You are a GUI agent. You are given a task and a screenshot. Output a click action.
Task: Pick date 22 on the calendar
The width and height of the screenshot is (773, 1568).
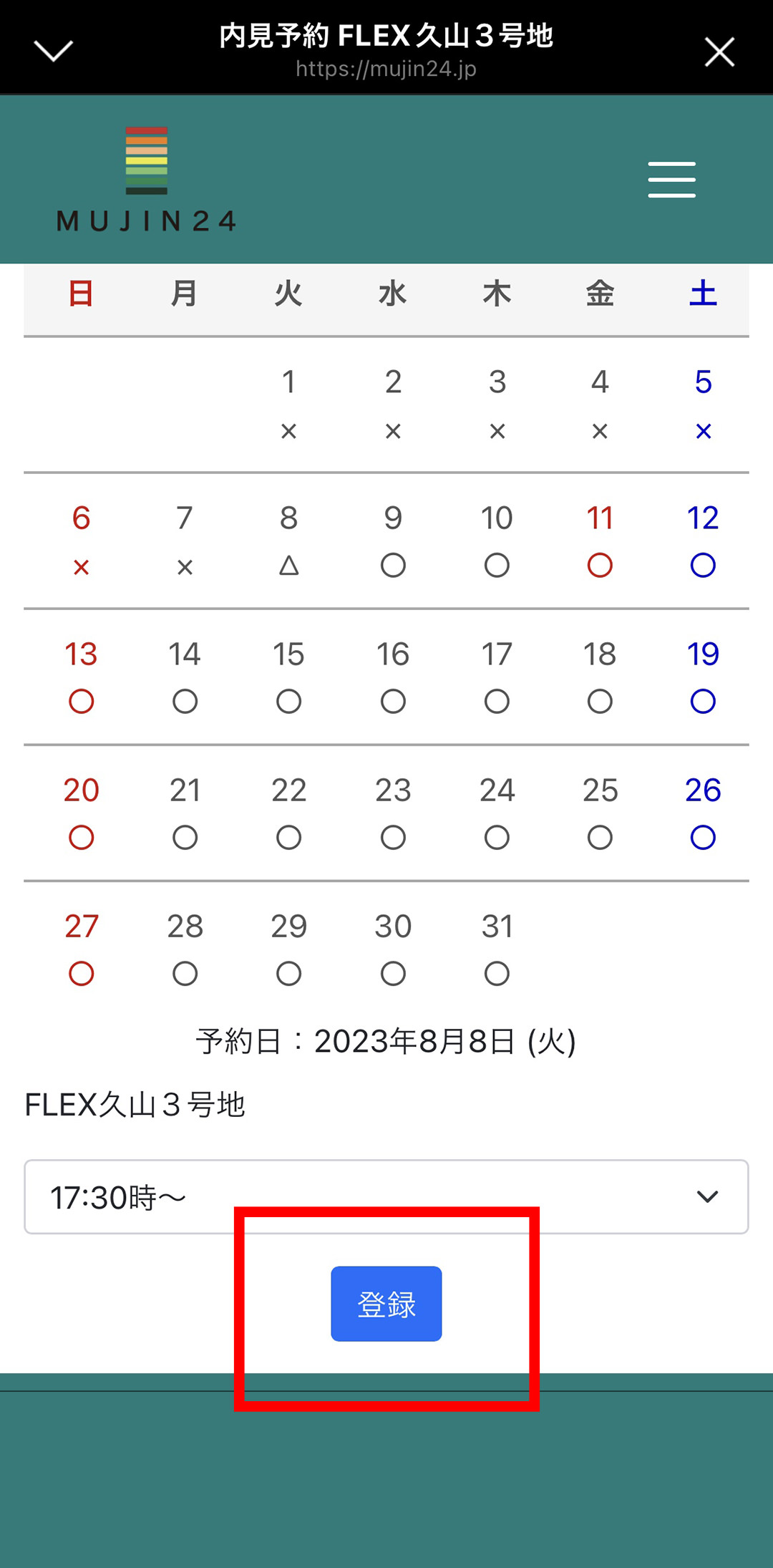288,813
